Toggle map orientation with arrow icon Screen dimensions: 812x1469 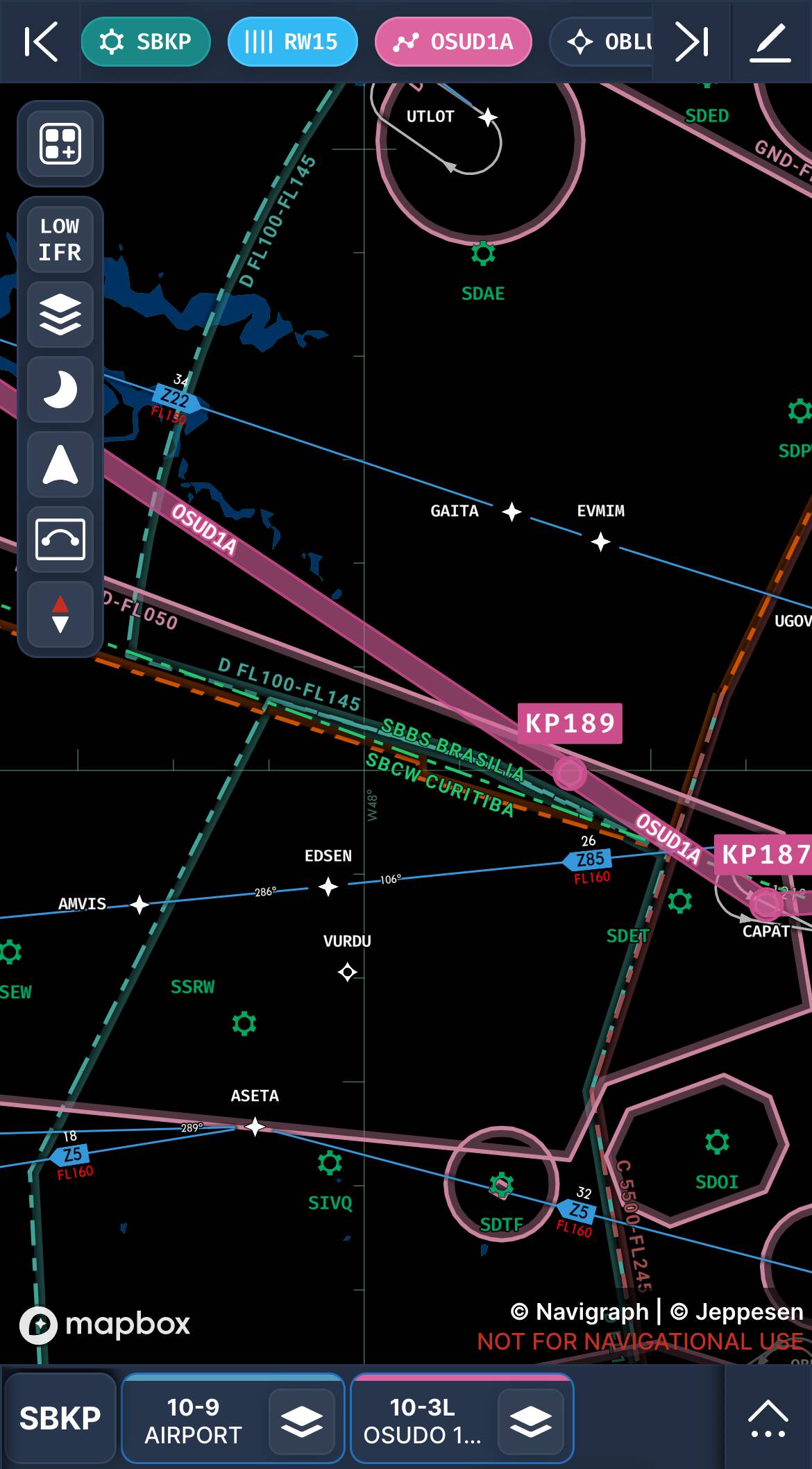[x=60, y=462]
